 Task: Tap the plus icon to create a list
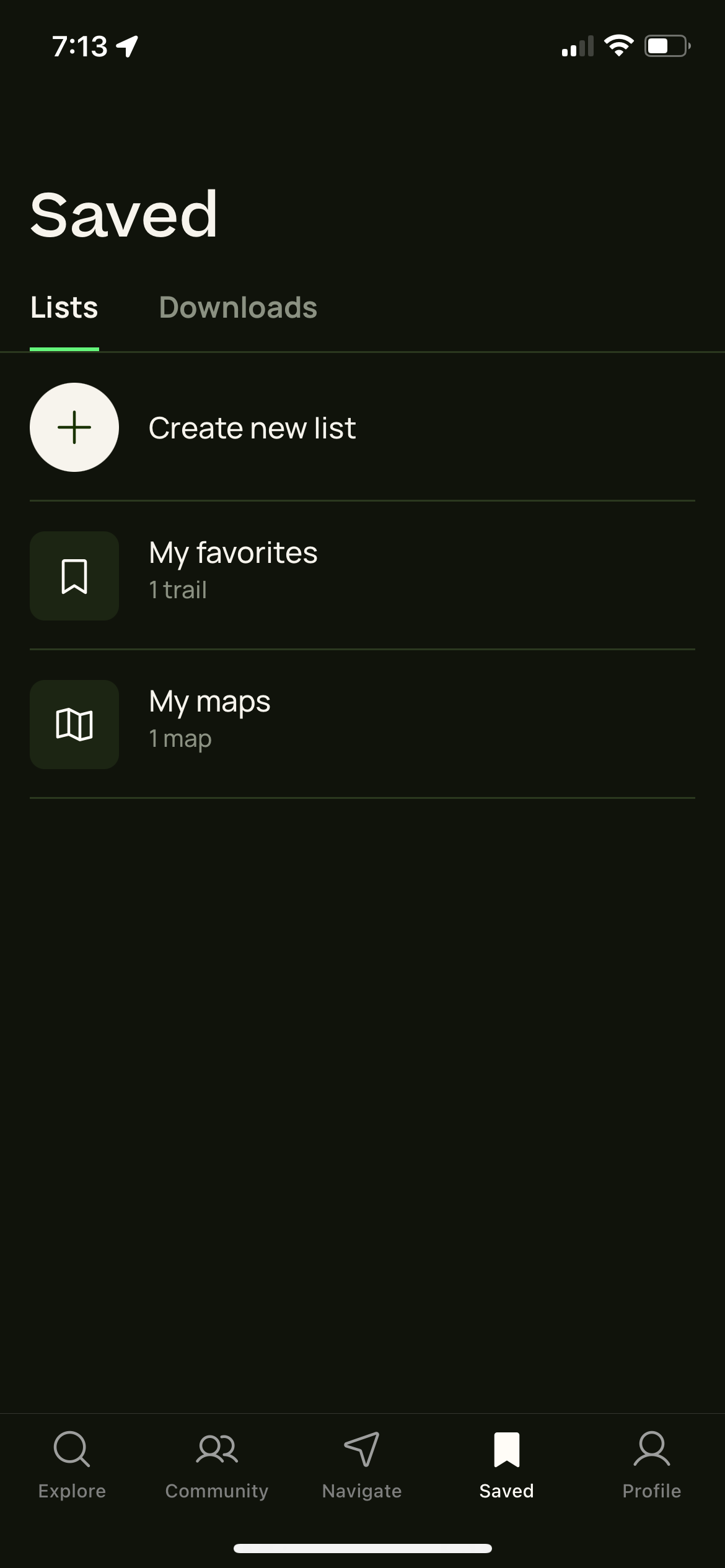[74, 427]
